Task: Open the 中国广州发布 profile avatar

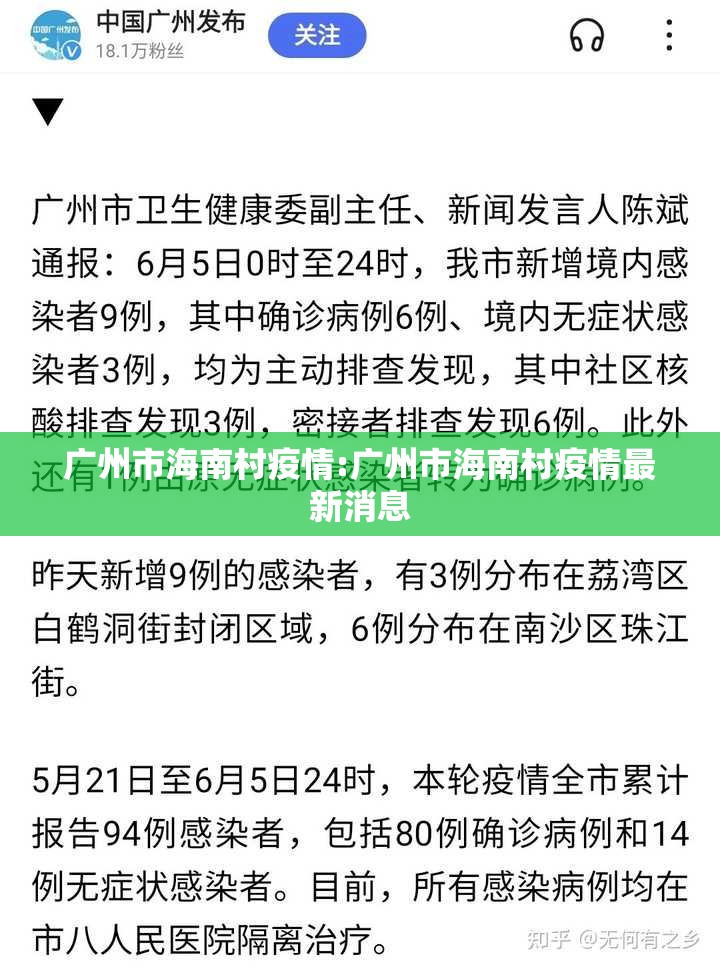Action: pyautogui.click(x=56, y=36)
